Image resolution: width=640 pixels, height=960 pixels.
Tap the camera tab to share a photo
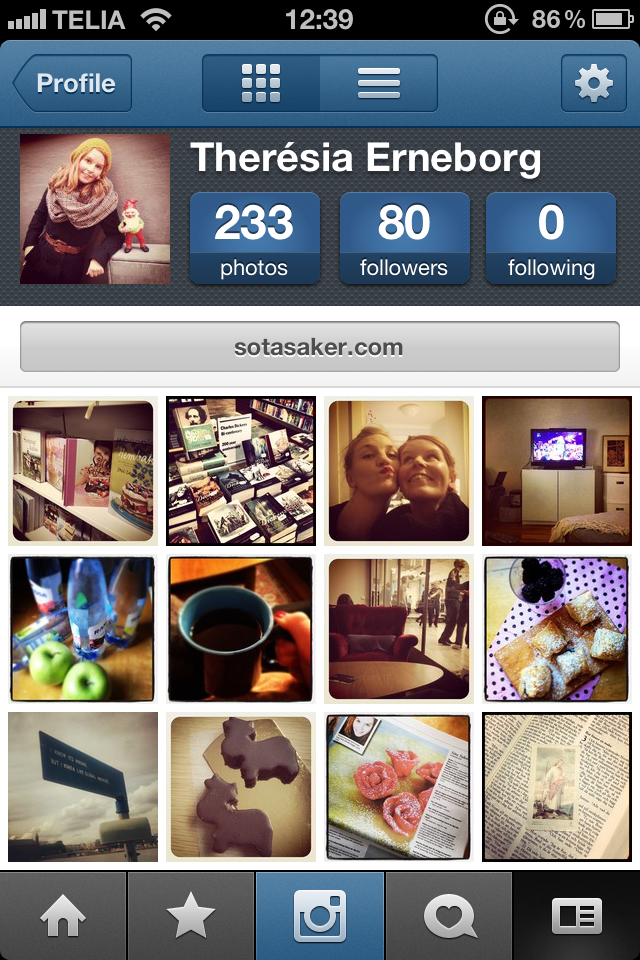click(x=320, y=916)
